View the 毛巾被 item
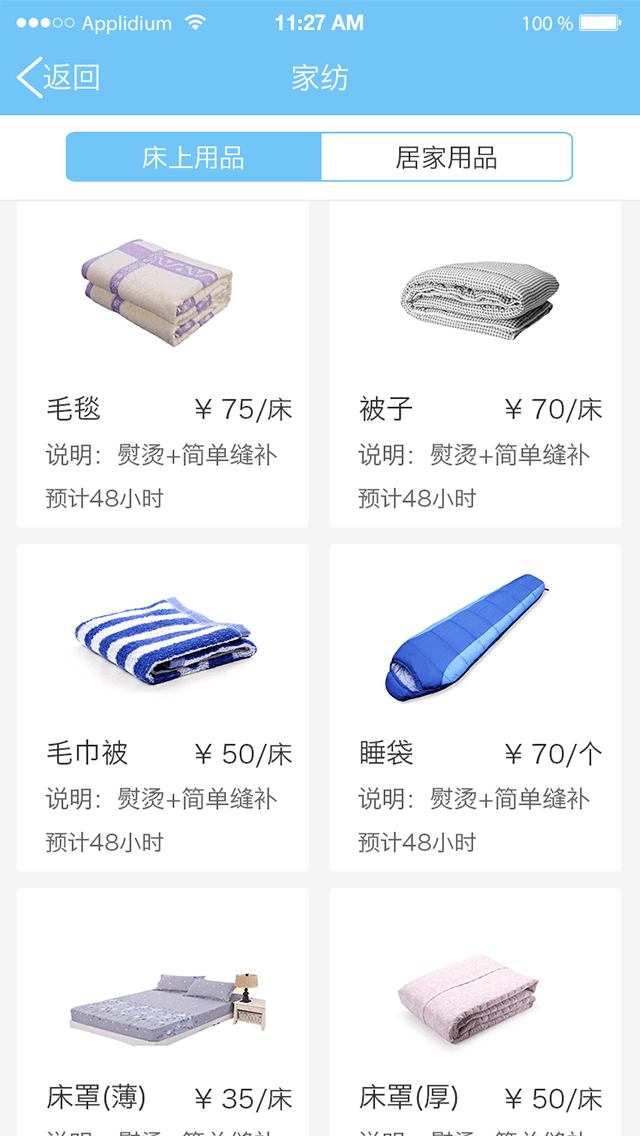The width and height of the screenshot is (640, 1136). [x=162, y=708]
